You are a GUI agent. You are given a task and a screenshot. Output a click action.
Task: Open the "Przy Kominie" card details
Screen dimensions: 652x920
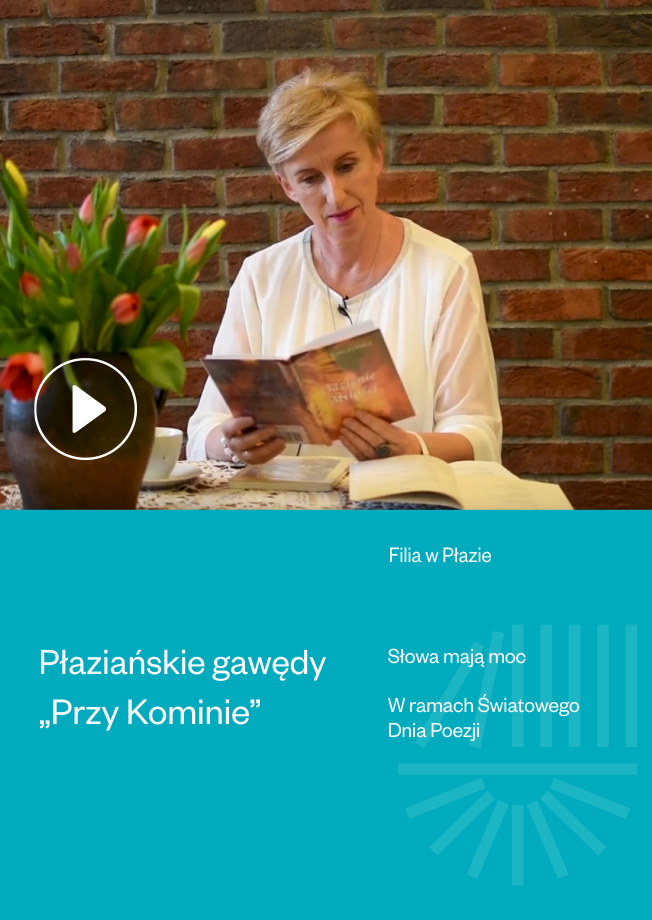[x=183, y=687]
